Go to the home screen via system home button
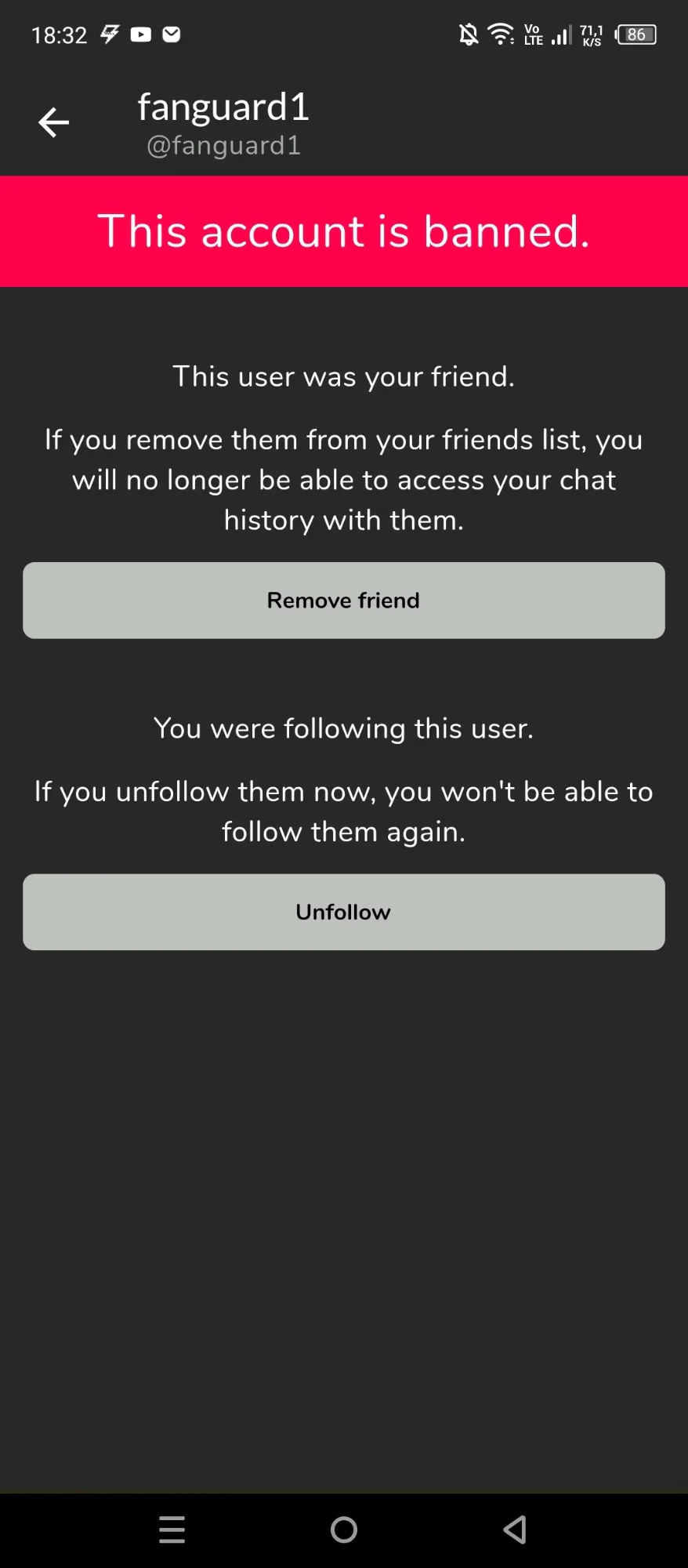The width and height of the screenshot is (688, 1568). [x=344, y=1530]
